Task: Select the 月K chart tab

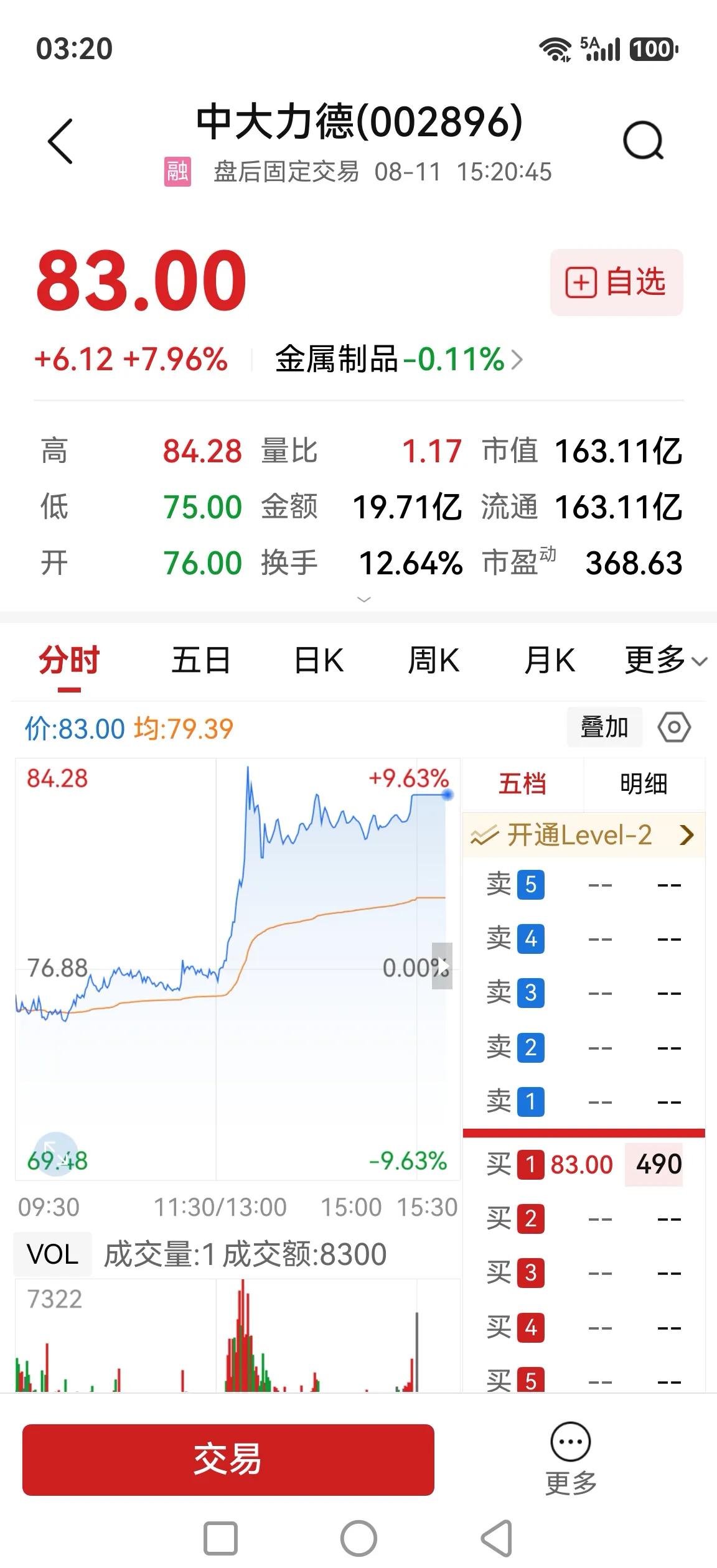Action: point(550,660)
